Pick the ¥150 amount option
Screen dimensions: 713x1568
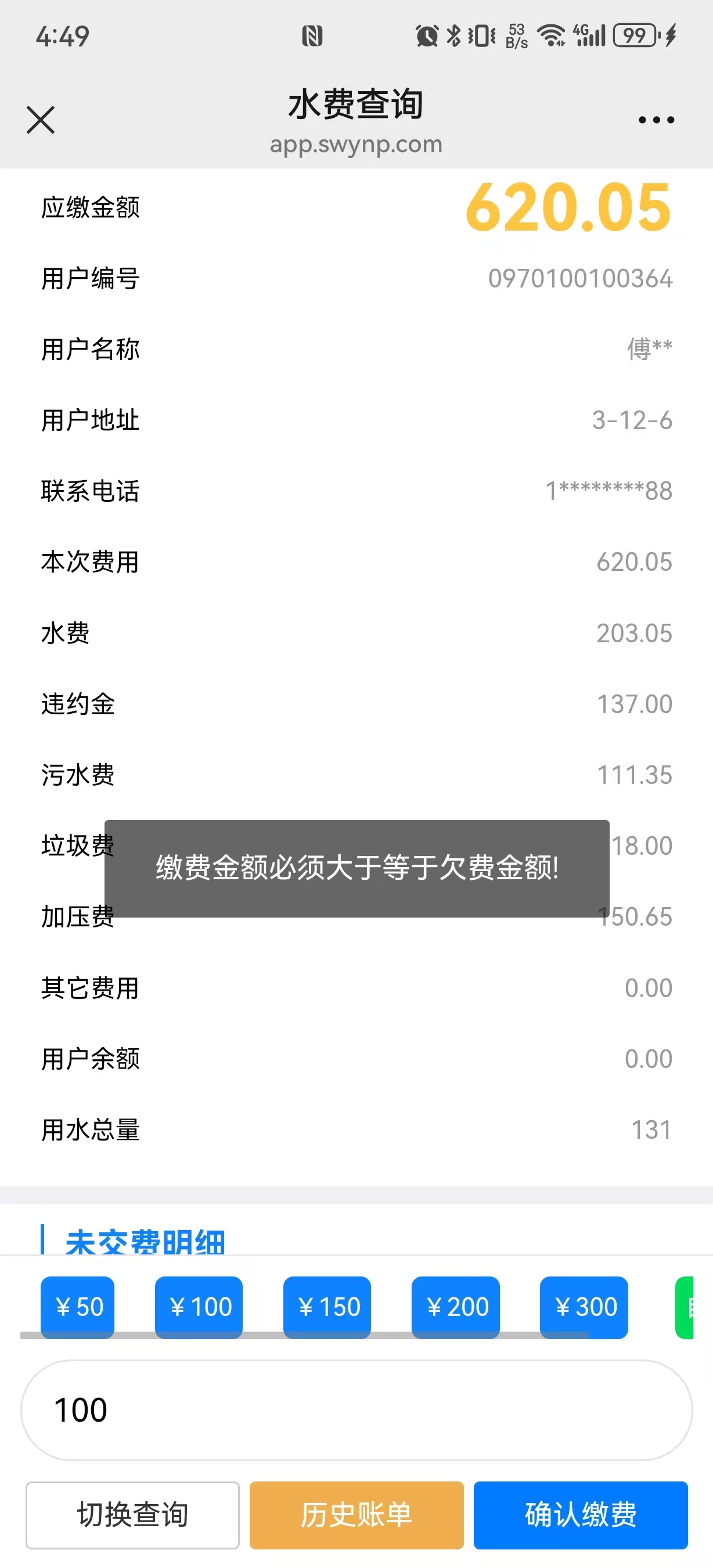327,1306
